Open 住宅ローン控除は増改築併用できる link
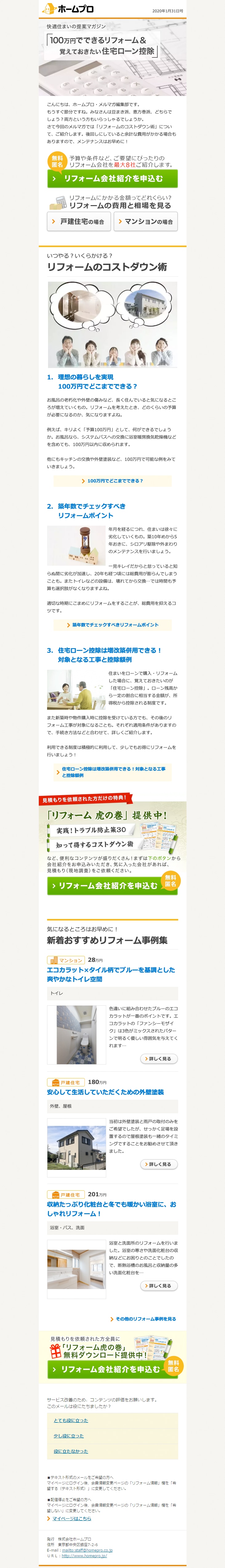This screenshot has width=225, height=1568. (113, 772)
